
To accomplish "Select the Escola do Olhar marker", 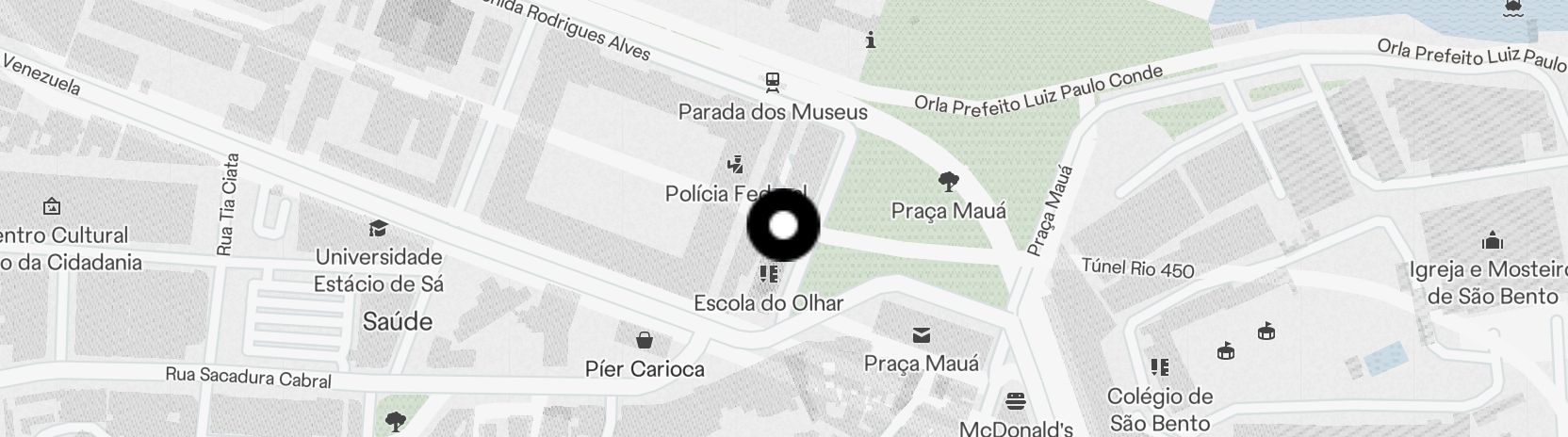I will (x=768, y=274).
